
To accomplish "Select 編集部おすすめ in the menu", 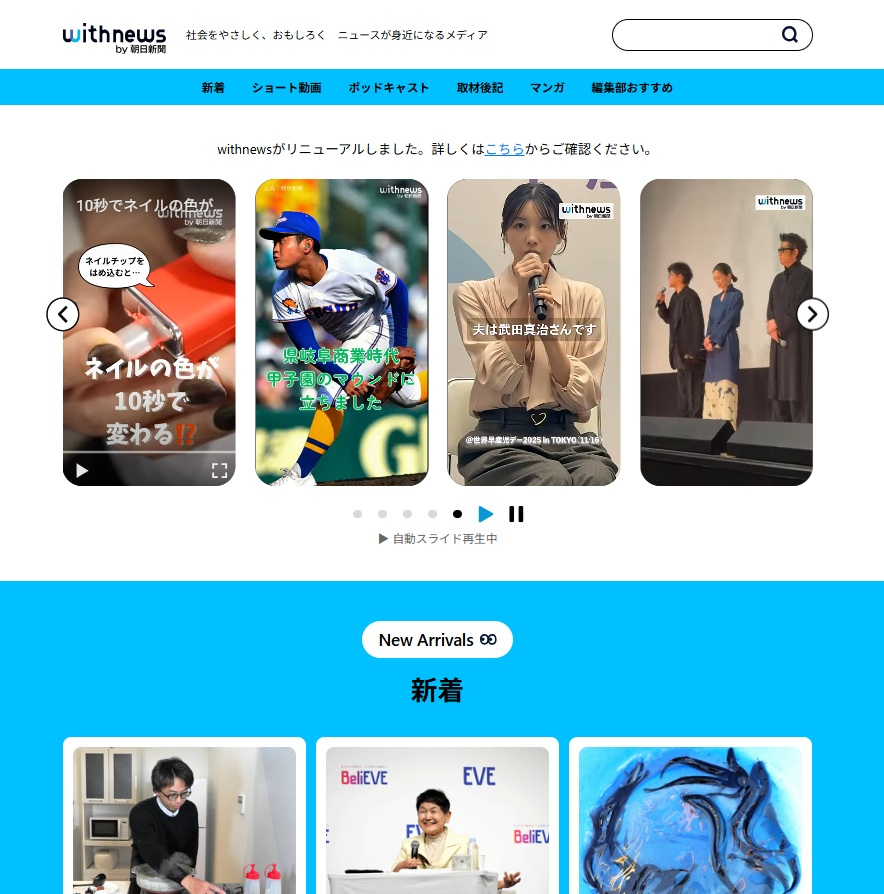I will 632,88.
